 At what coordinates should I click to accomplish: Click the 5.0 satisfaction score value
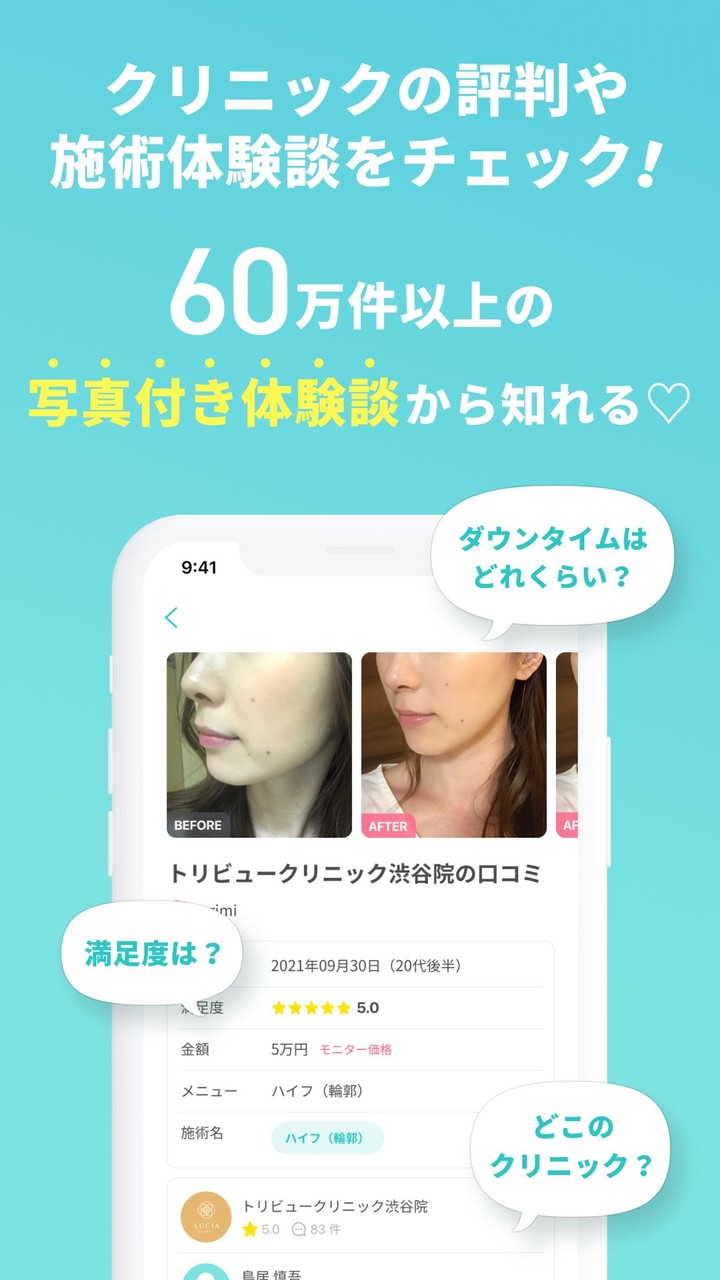pyautogui.click(x=368, y=1008)
